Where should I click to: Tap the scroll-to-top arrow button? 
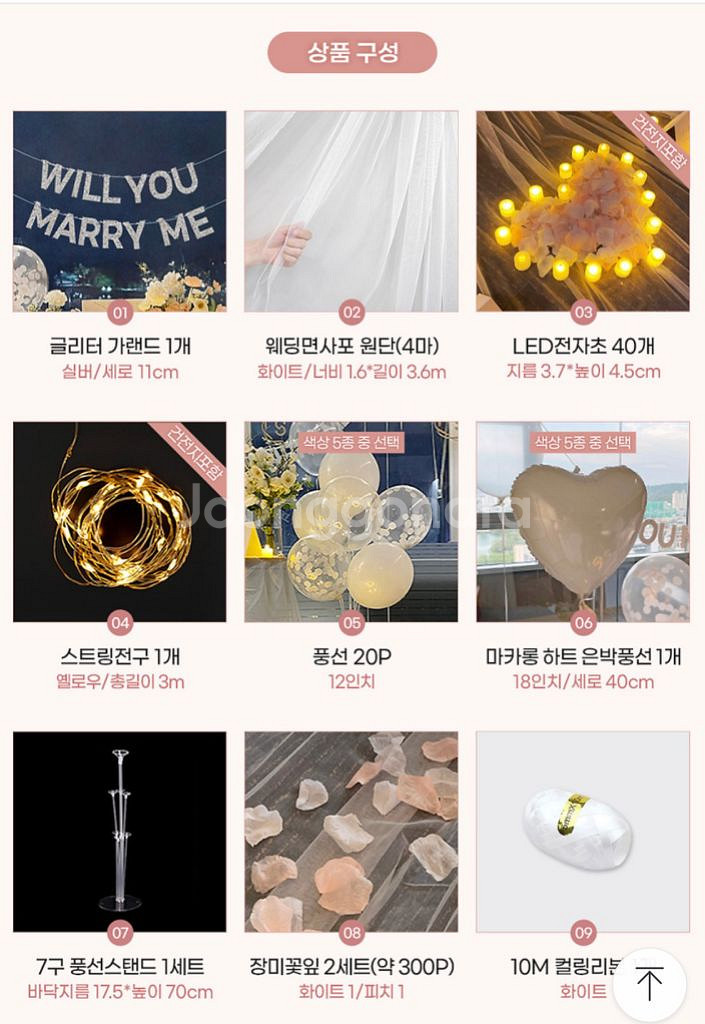pyautogui.click(x=649, y=984)
